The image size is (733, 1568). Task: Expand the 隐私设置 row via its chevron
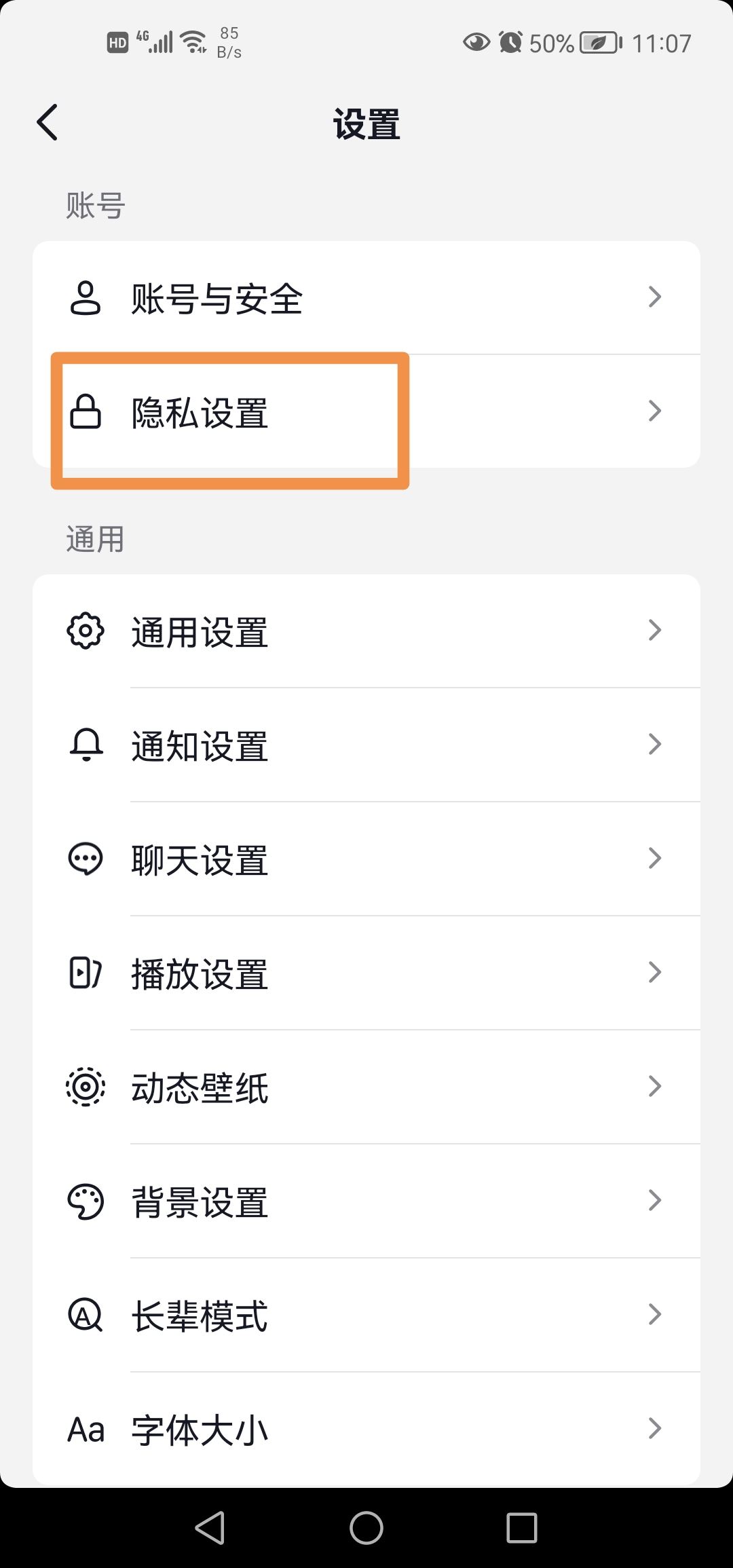654,411
